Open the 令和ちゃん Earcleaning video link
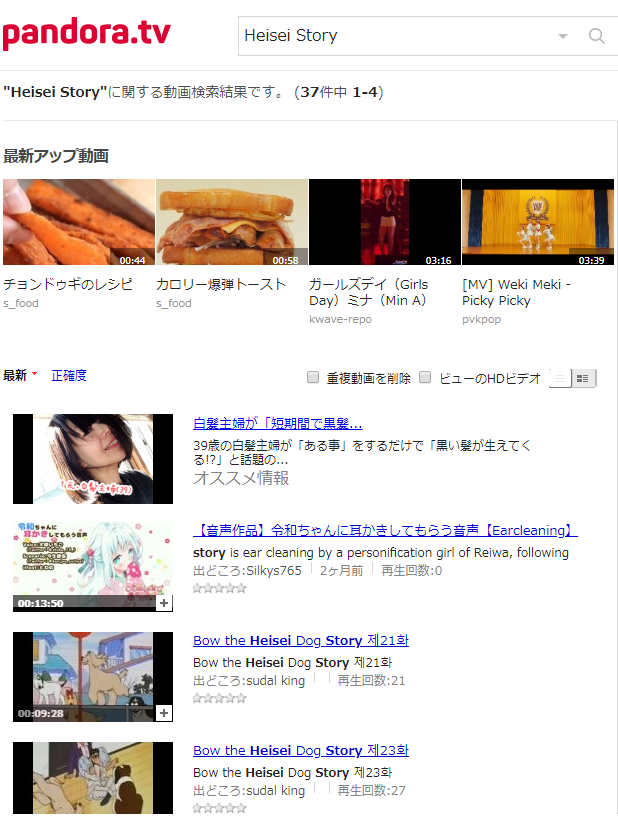Image resolution: width=618 pixels, height=820 pixels. [x=385, y=531]
